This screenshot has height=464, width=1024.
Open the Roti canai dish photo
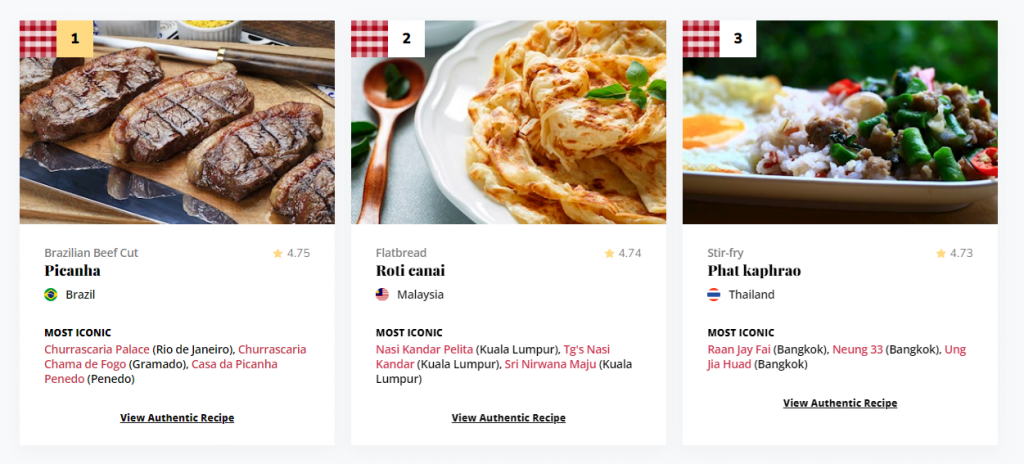[x=508, y=122]
